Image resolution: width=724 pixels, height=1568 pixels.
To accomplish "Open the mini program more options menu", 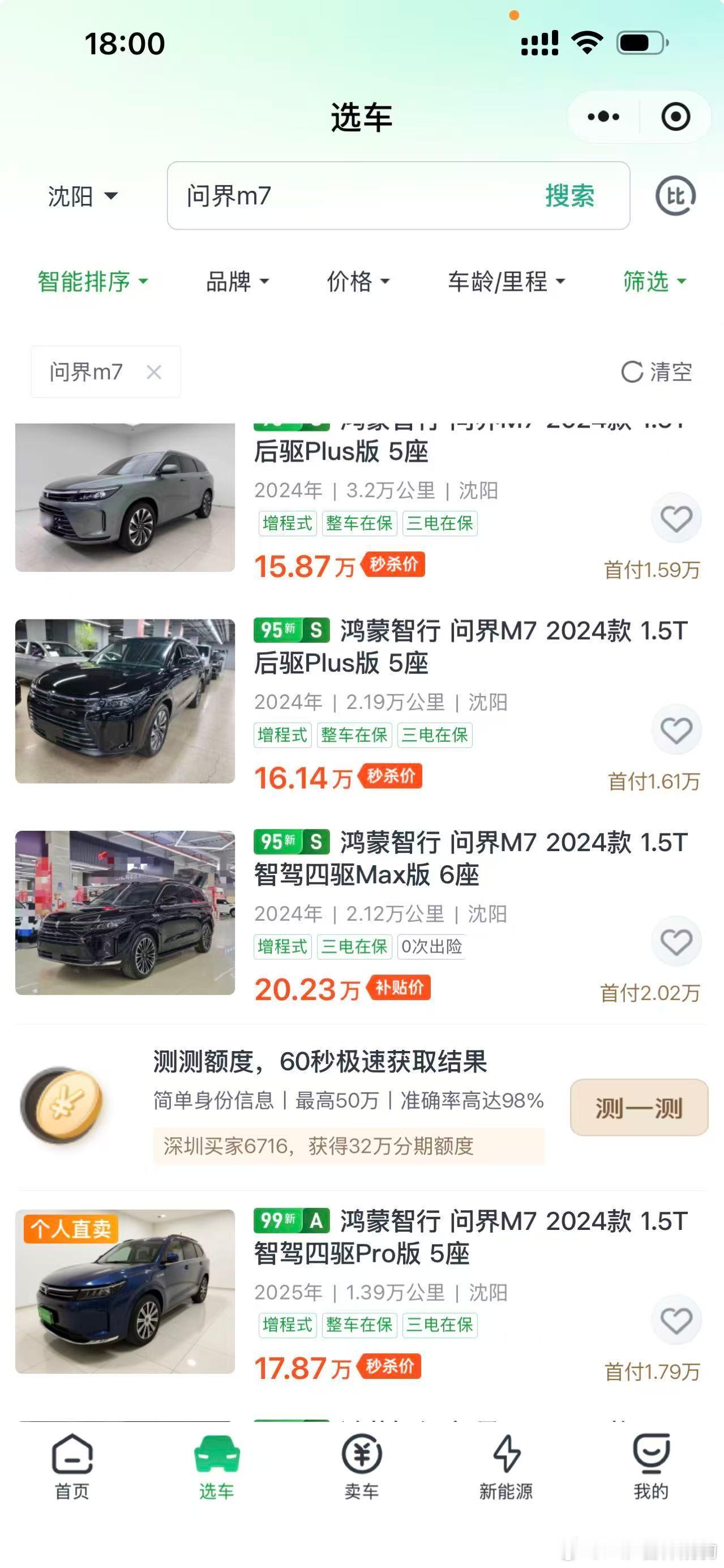I will [603, 116].
